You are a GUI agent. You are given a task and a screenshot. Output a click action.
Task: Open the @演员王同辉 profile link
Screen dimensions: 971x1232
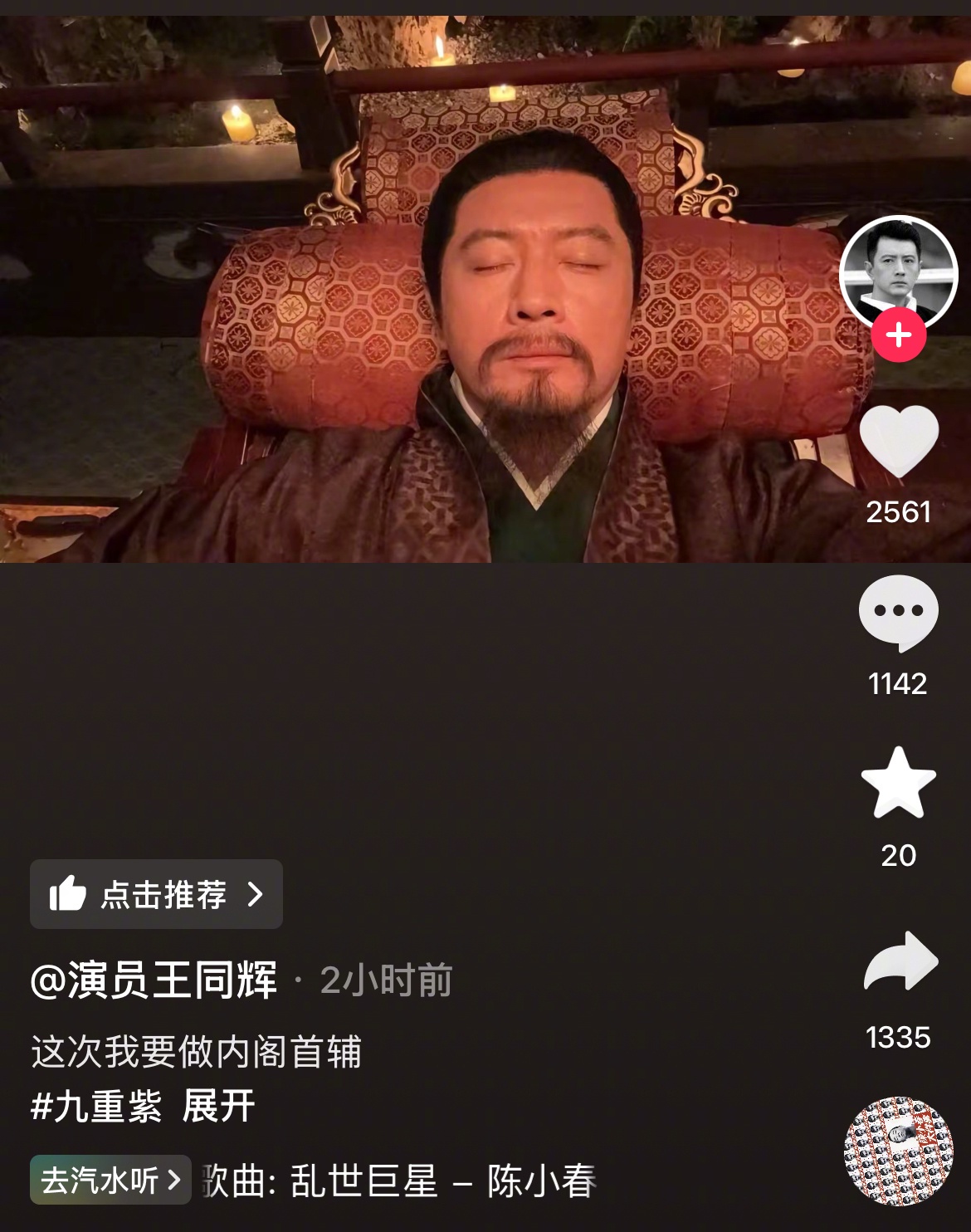tap(154, 980)
